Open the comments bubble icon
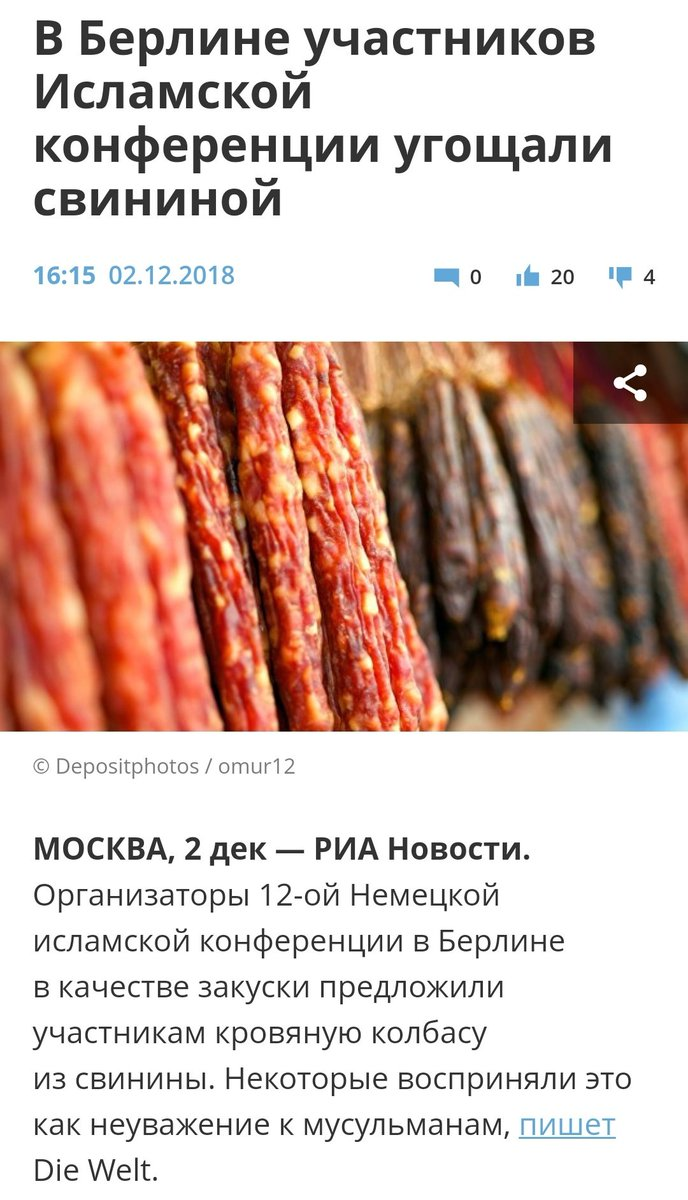Image resolution: width=688 pixels, height=1200 pixels. click(x=446, y=277)
